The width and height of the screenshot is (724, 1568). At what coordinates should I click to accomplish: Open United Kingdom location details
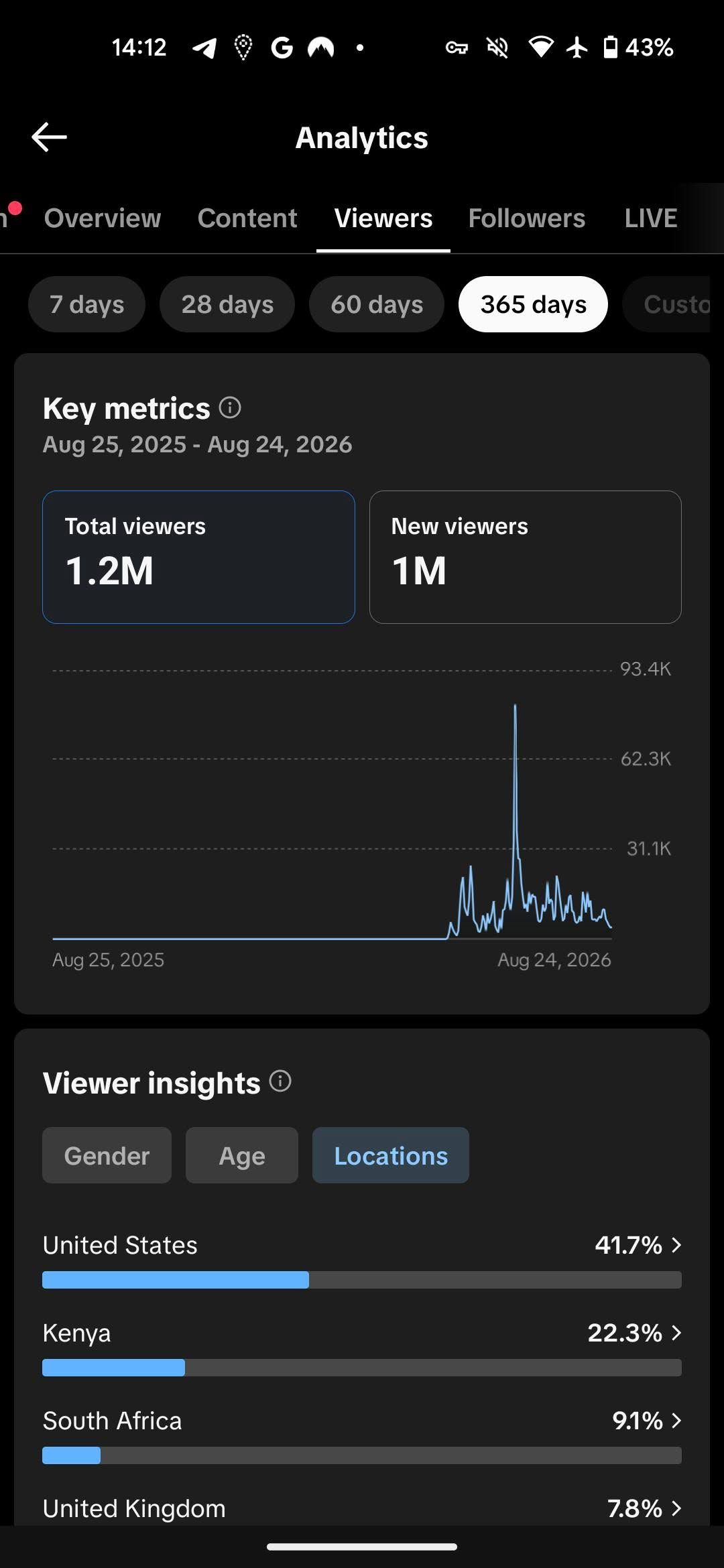pyautogui.click(x=362, y=1509)
